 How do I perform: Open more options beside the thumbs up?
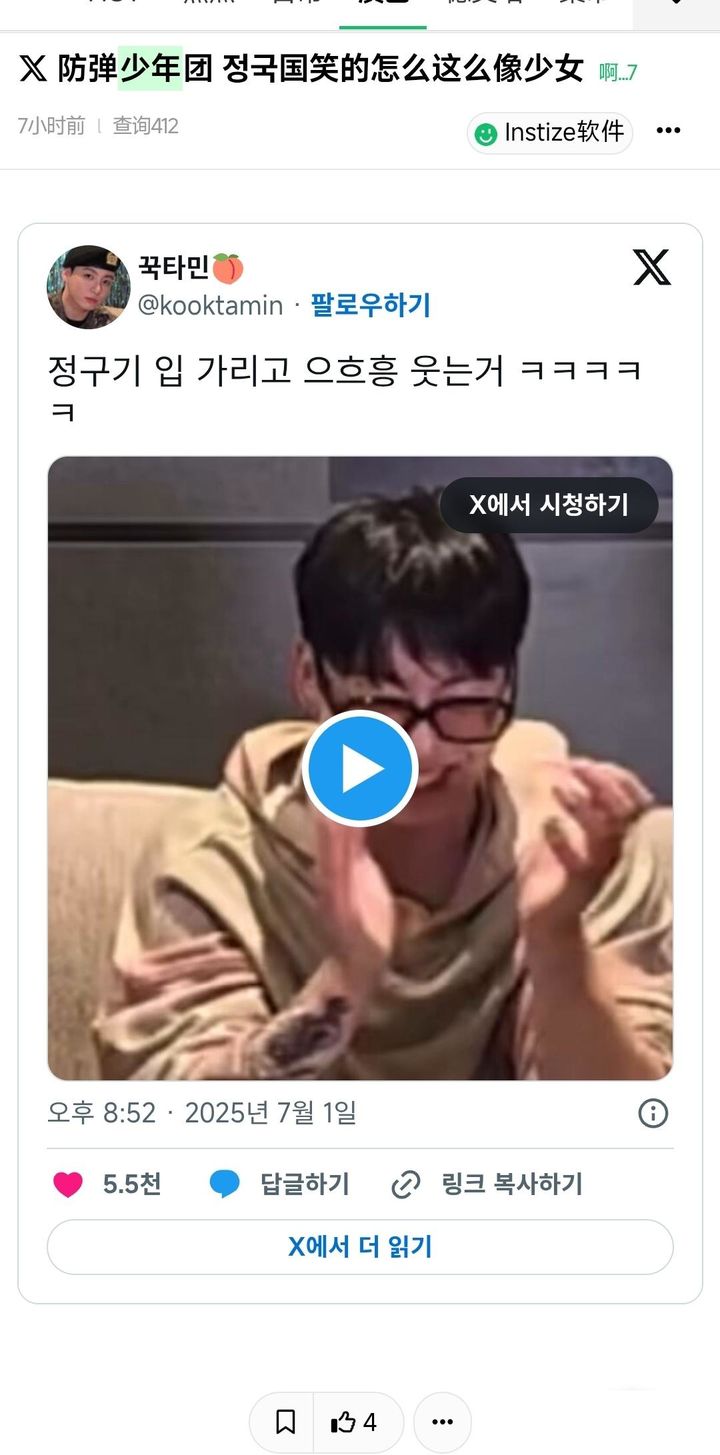442,1422
